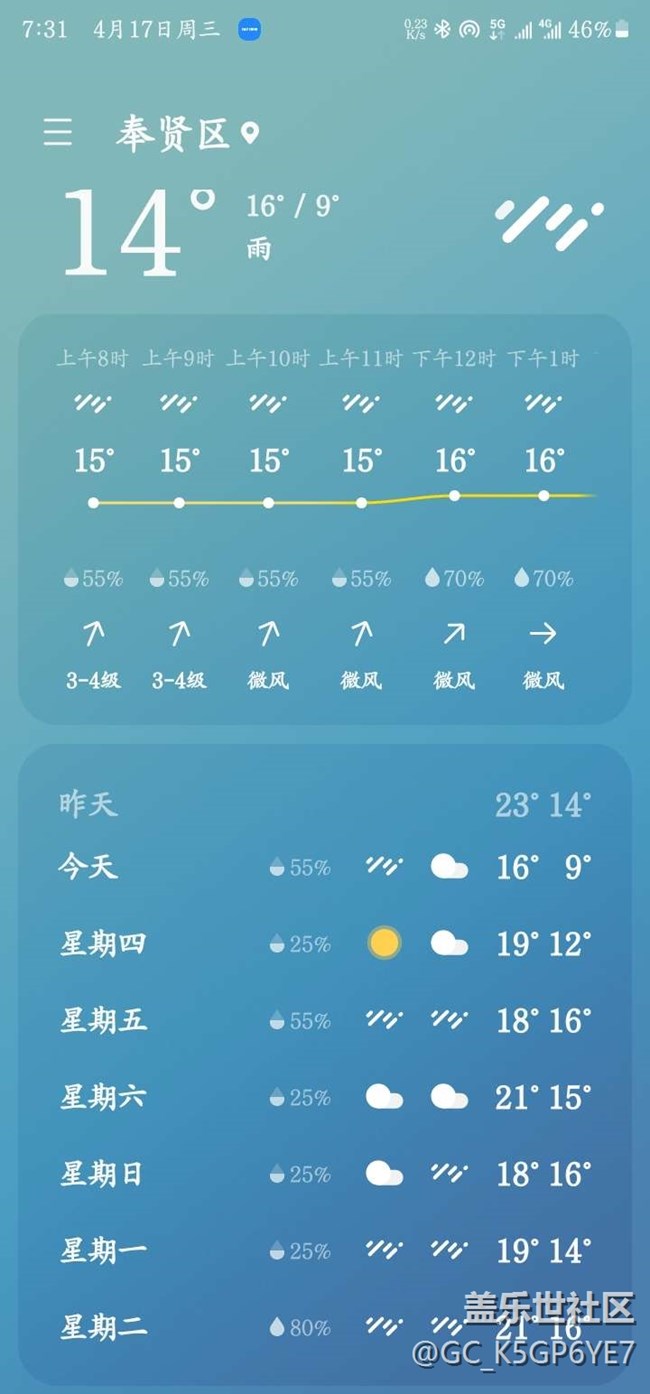The height and width of the screenshot is (1394, 650).
Task: Open the 星期日 forecast row
Action: coord(325,1174)
